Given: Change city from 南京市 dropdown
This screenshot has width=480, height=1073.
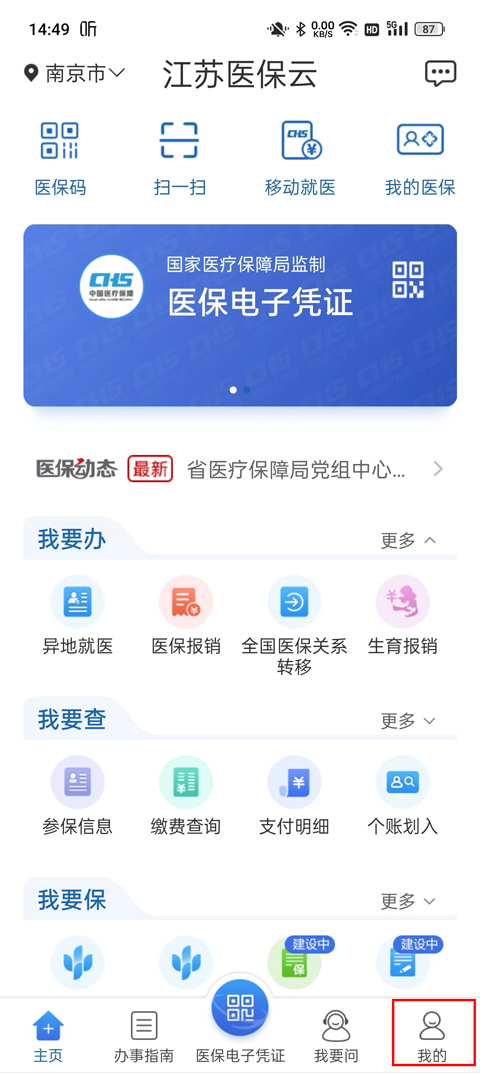Looking at the screenshot, I should click(75, 73).
